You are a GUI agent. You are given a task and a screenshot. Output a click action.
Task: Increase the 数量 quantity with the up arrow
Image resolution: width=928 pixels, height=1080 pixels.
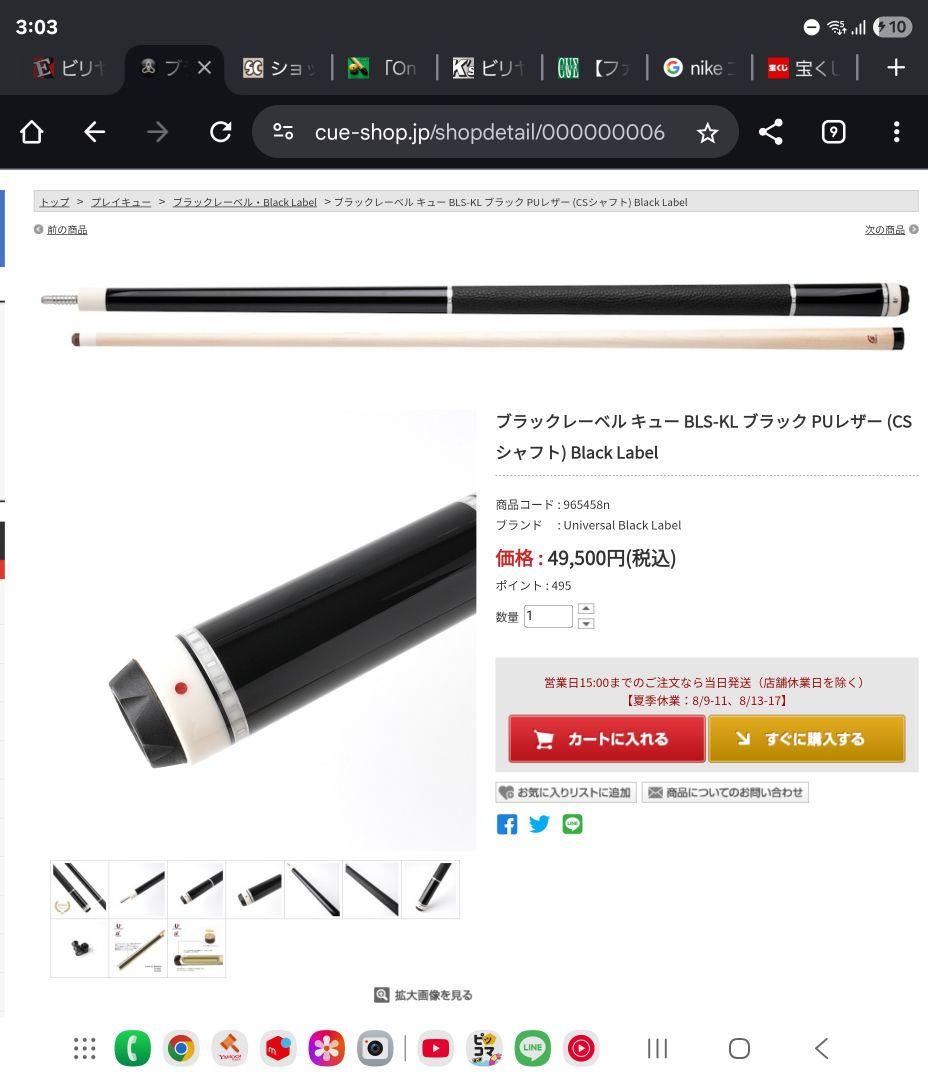585,608
